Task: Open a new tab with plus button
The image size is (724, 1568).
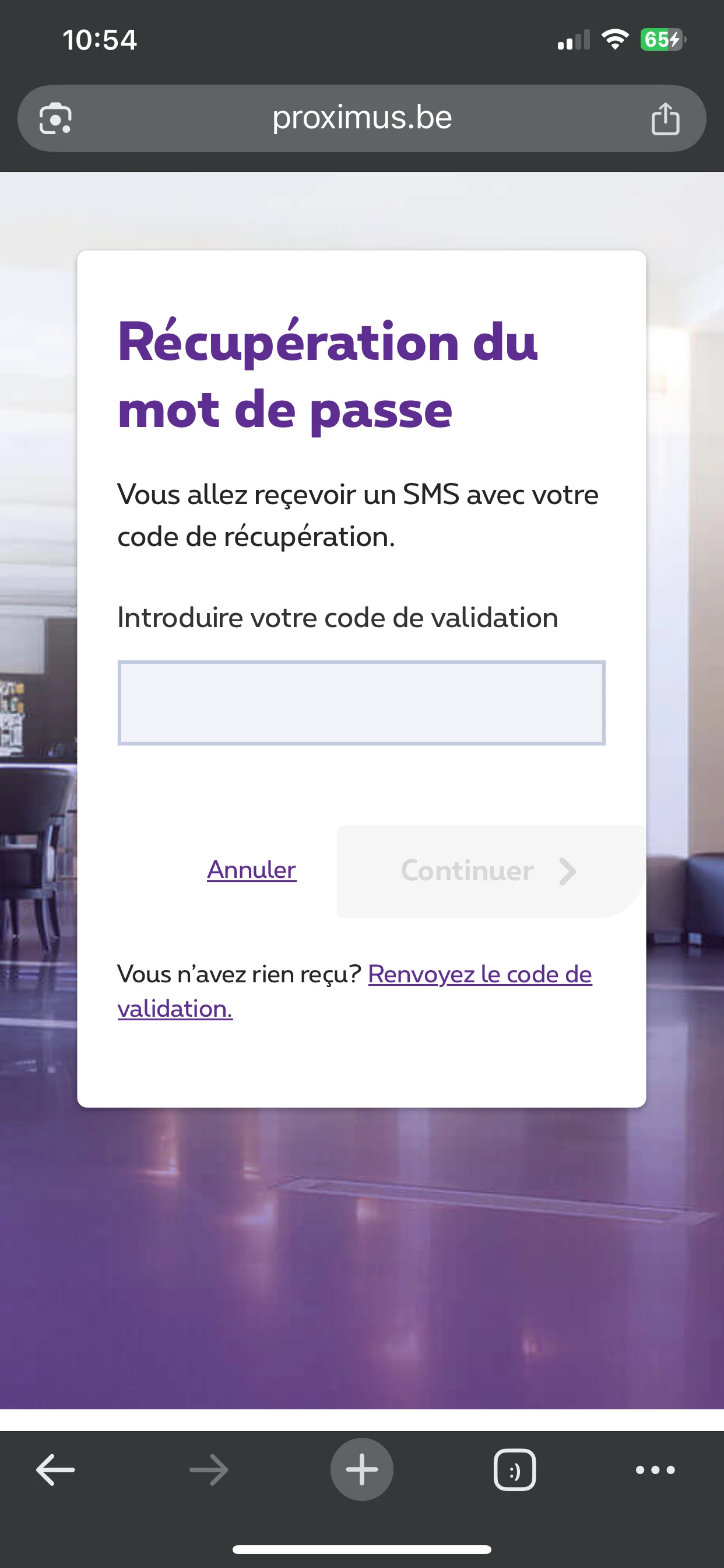Action: pyautogui.click(x=361, y=1469)
